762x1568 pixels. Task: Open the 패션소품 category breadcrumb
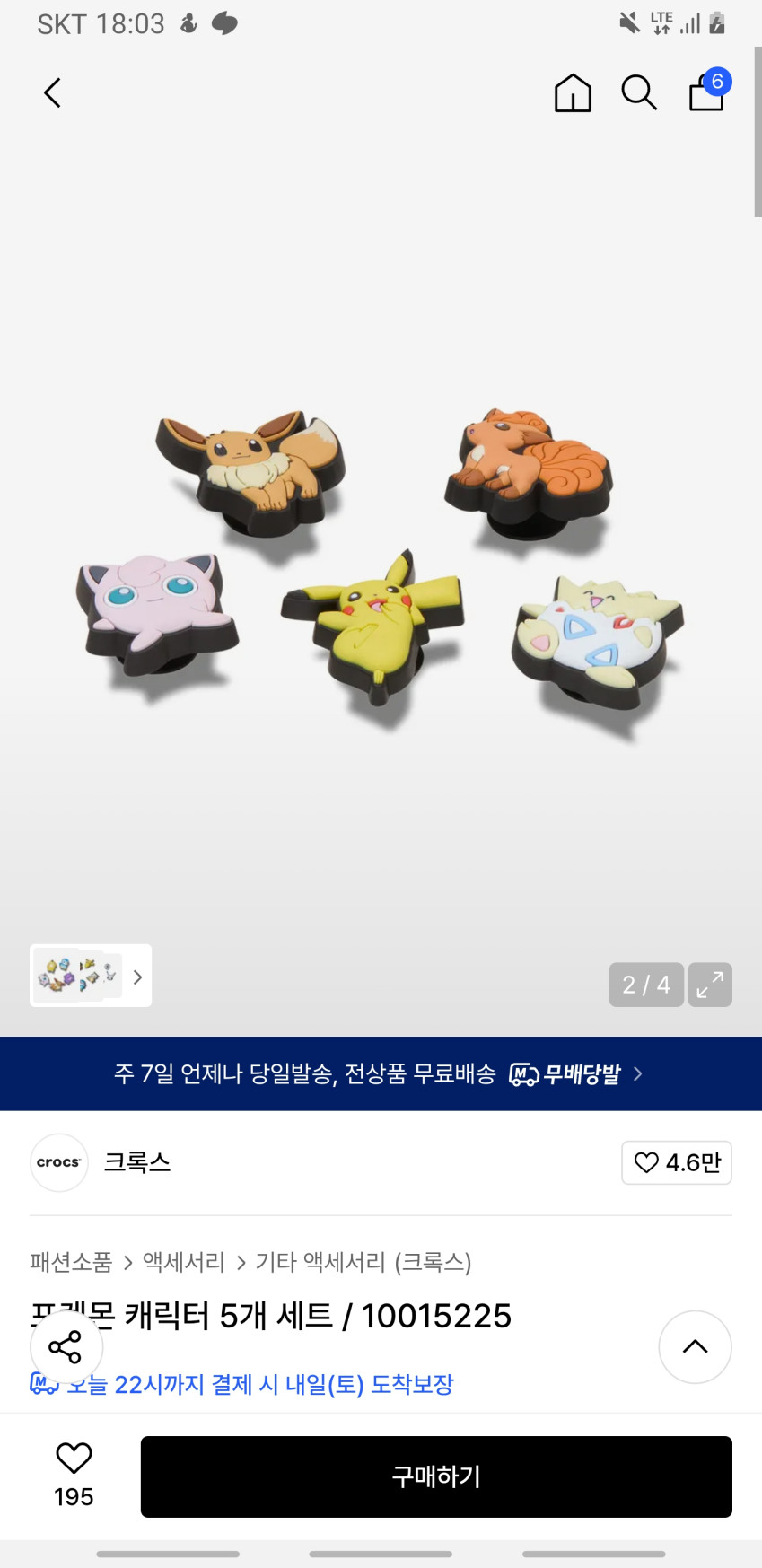click(x=71, y=1262)
